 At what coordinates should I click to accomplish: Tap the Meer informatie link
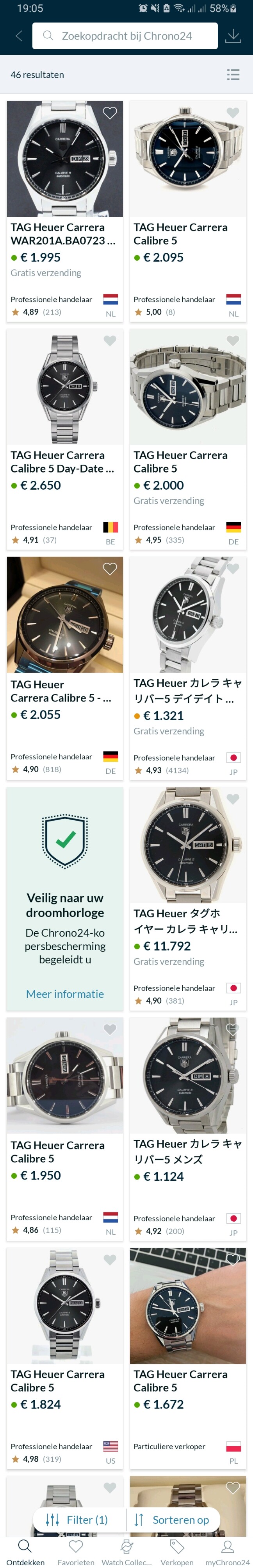point(65,993)
